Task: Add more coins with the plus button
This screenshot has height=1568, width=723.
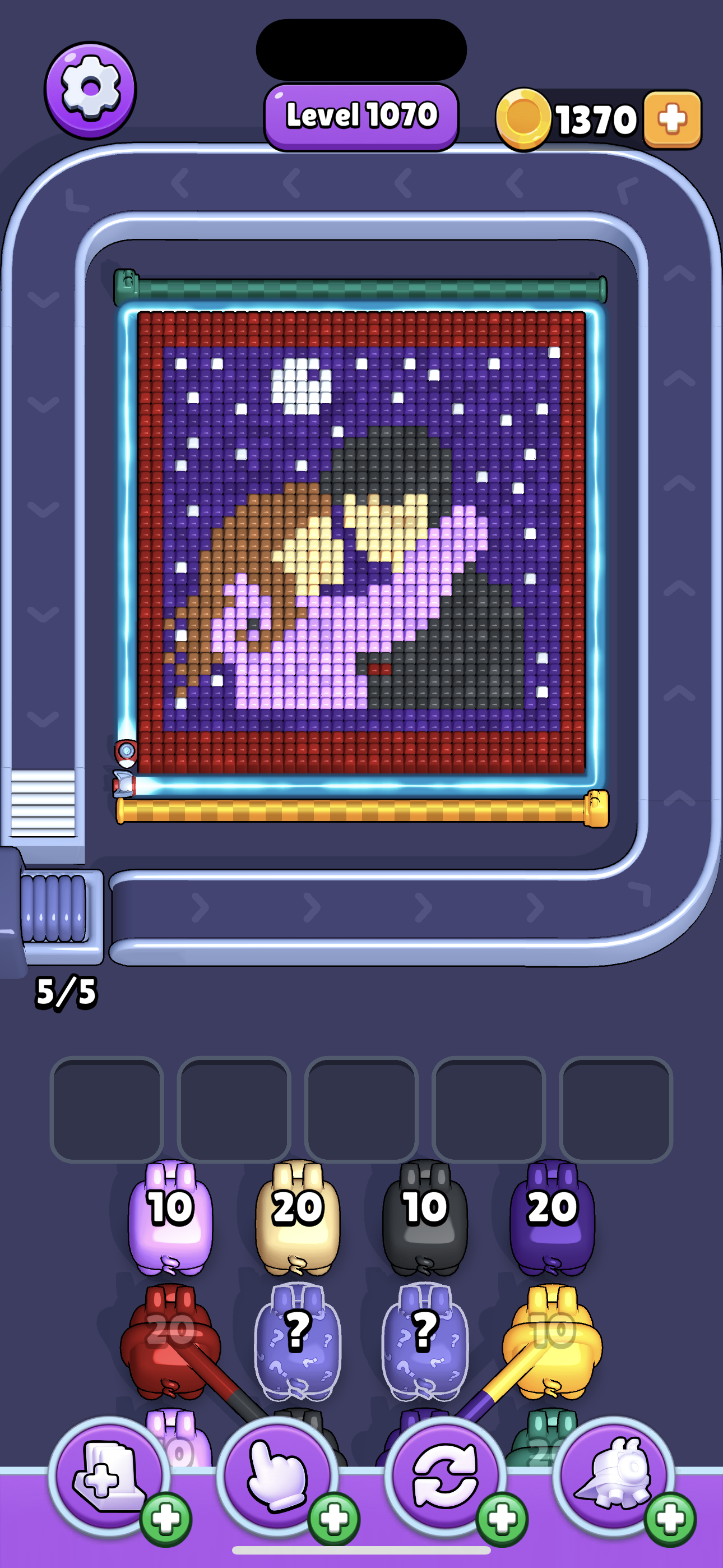Action: (x=672, y=119)
